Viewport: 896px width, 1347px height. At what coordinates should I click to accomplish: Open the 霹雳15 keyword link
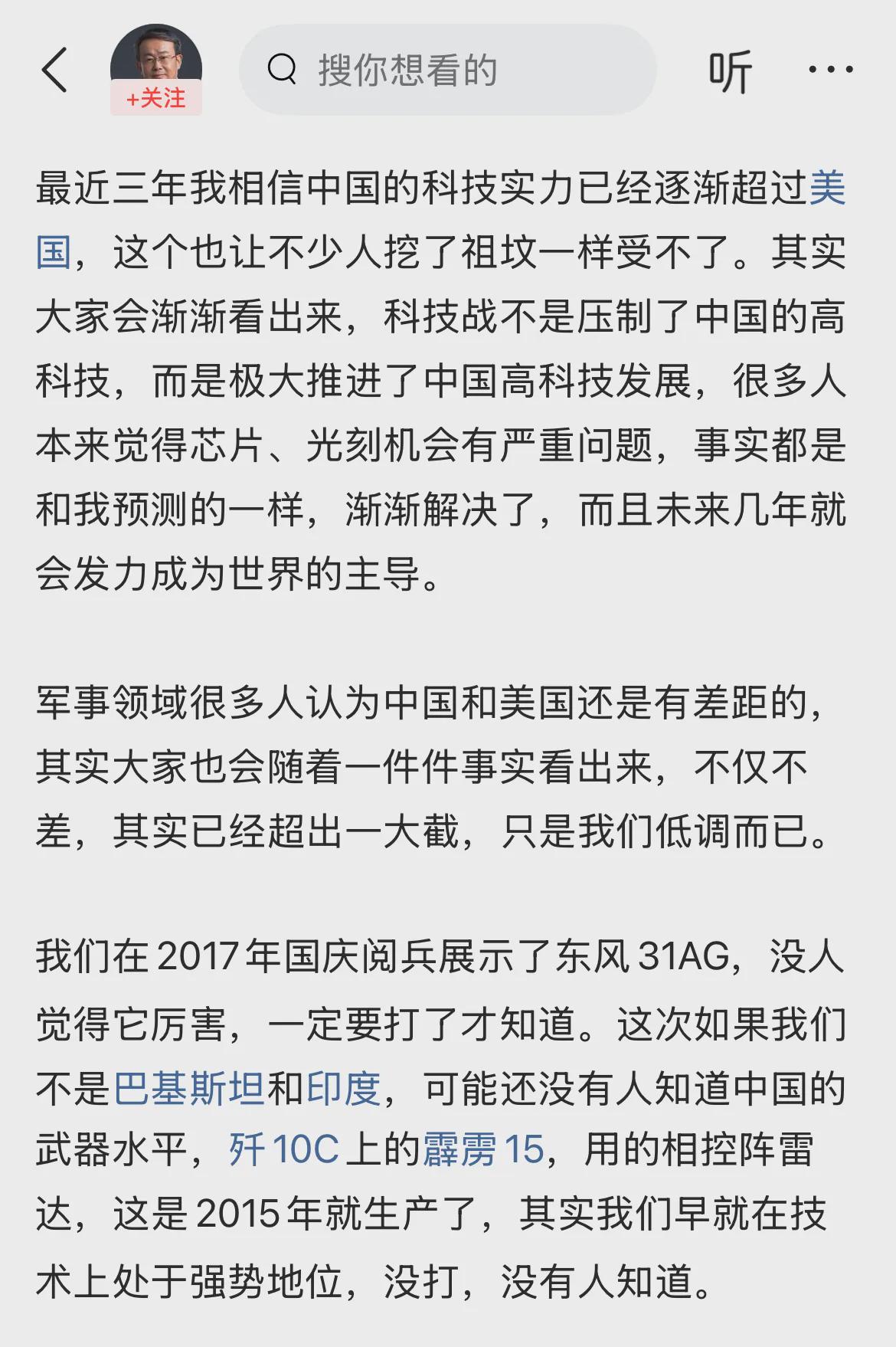(x=484, y=1150)
